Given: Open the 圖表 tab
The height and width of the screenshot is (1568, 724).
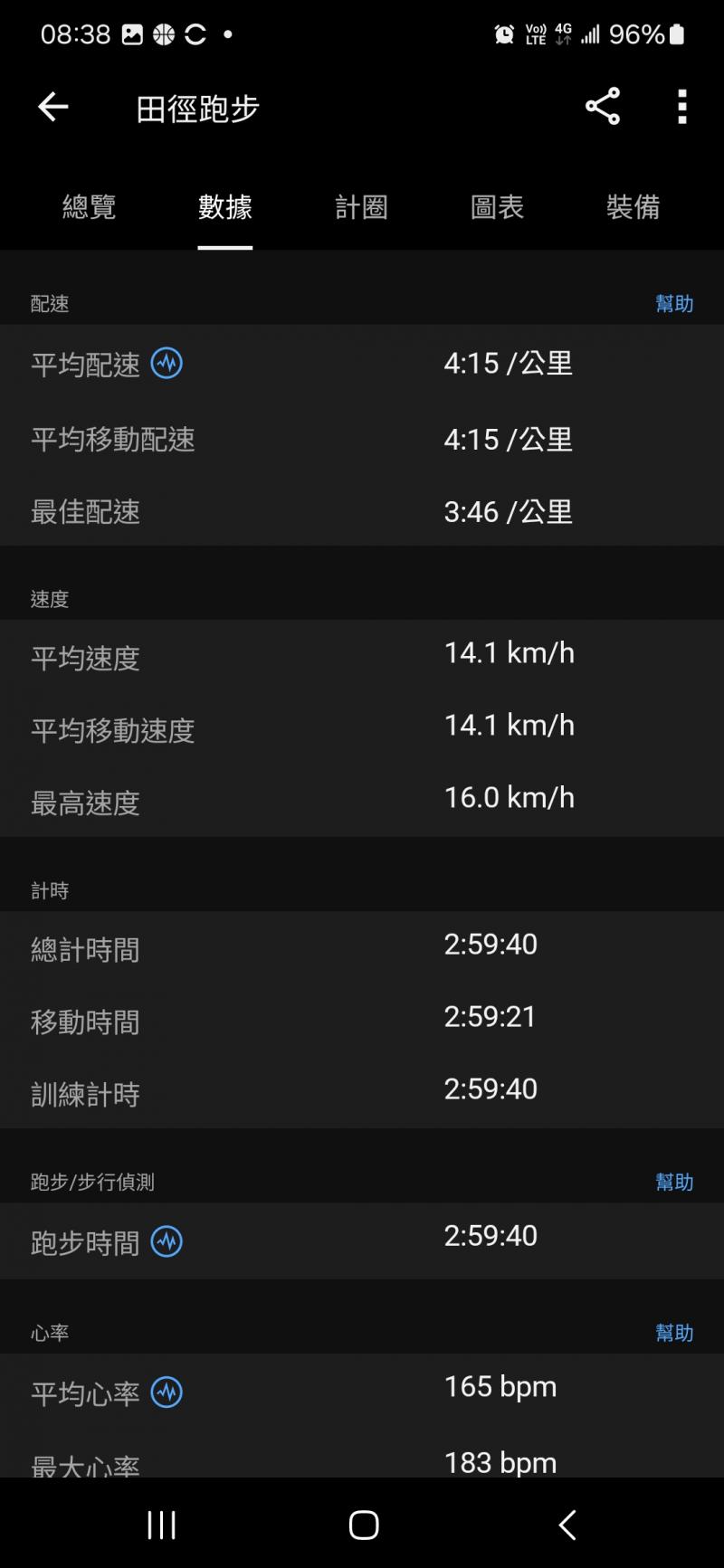Looking at the screenshot, I should pos(497,207).
